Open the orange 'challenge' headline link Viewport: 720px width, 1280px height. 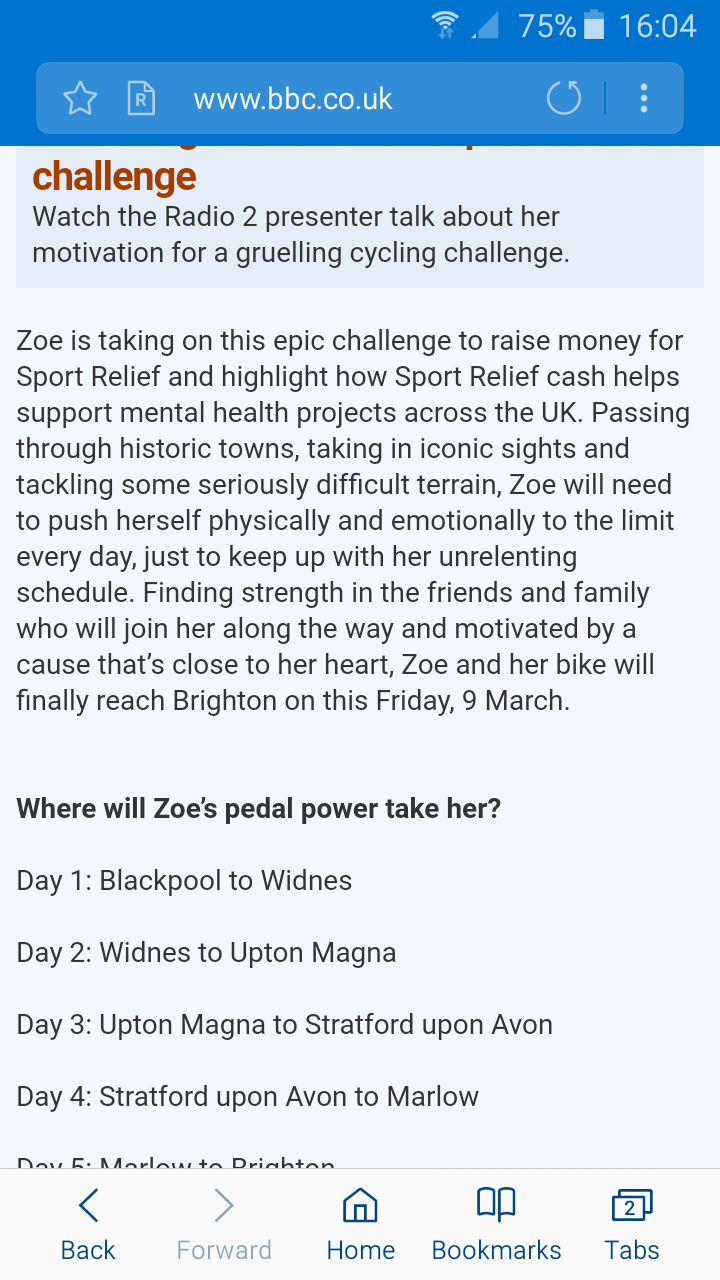tap(114, 177)
